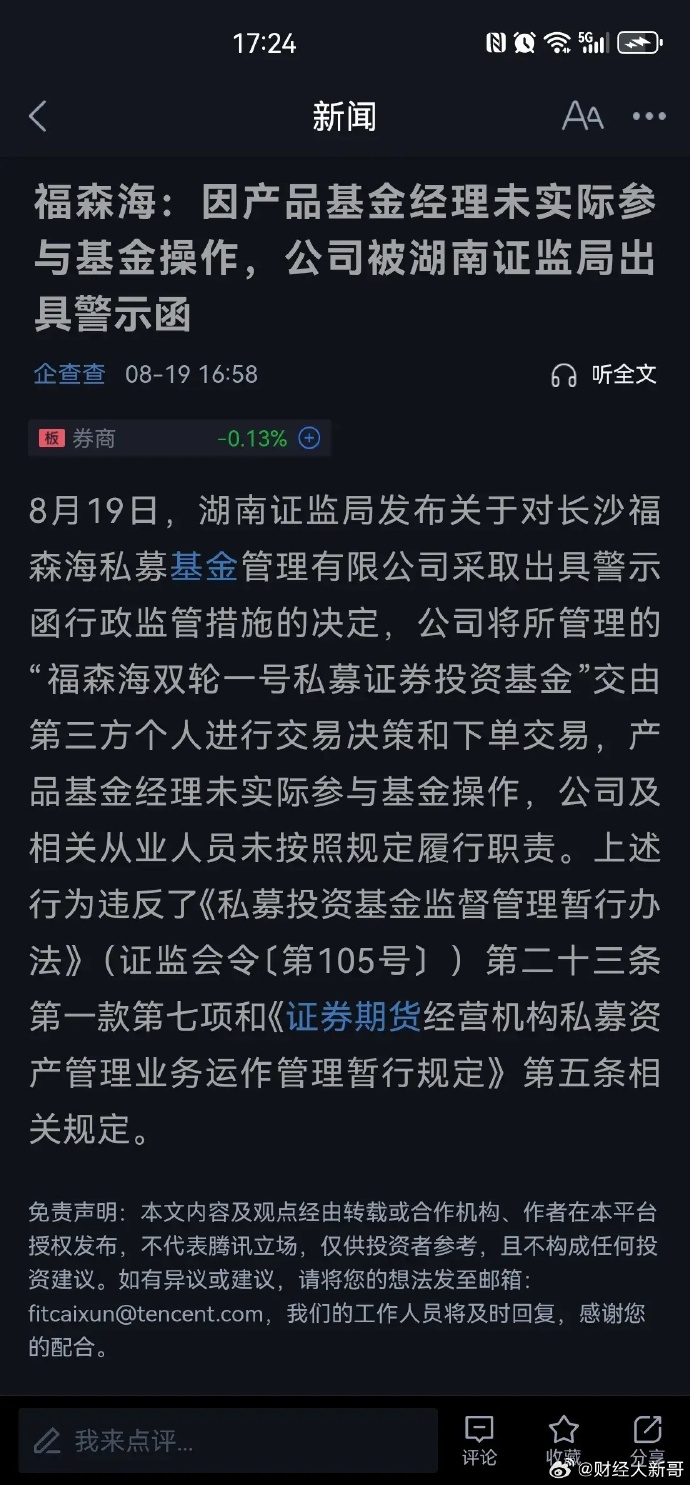Viewport: 690px width, 1485px height.
Task: Save the article with the 收藏 star
Action: [563, 1440]
